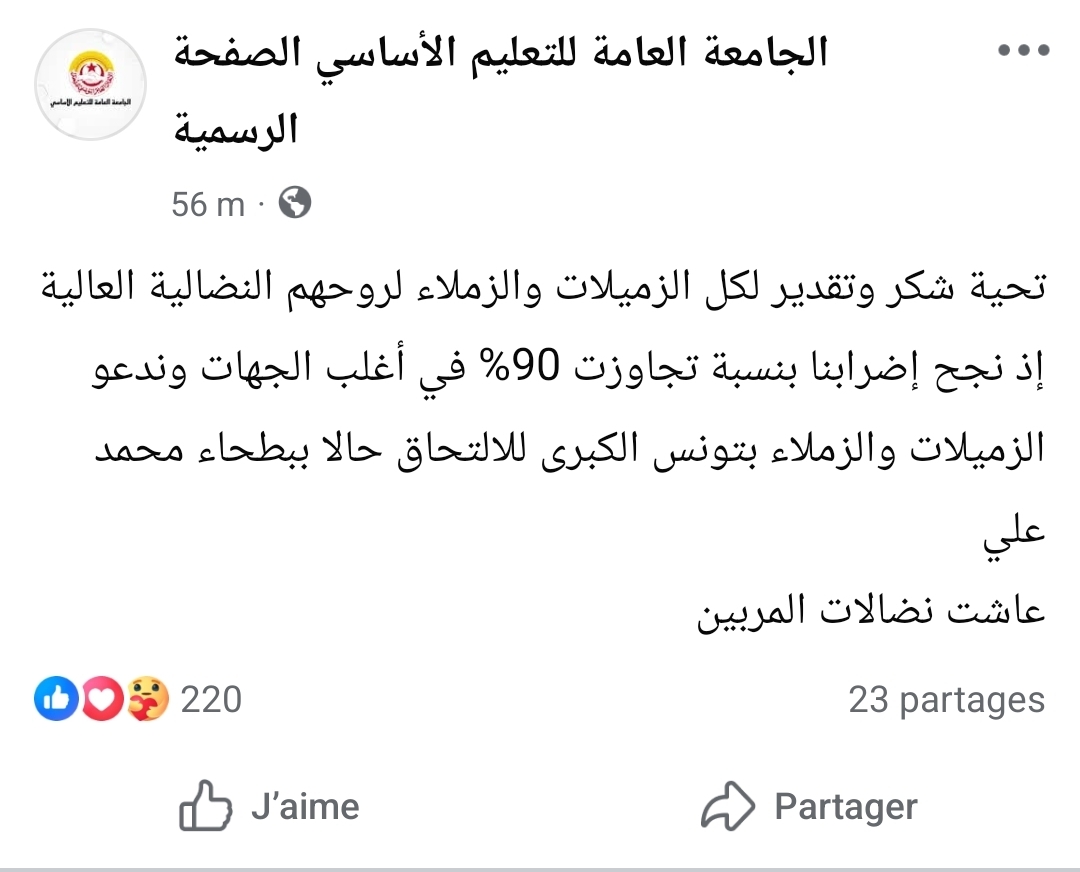Open the 23 partages list
Viewport: 1080px width, 872px height.
pos(946,700)
